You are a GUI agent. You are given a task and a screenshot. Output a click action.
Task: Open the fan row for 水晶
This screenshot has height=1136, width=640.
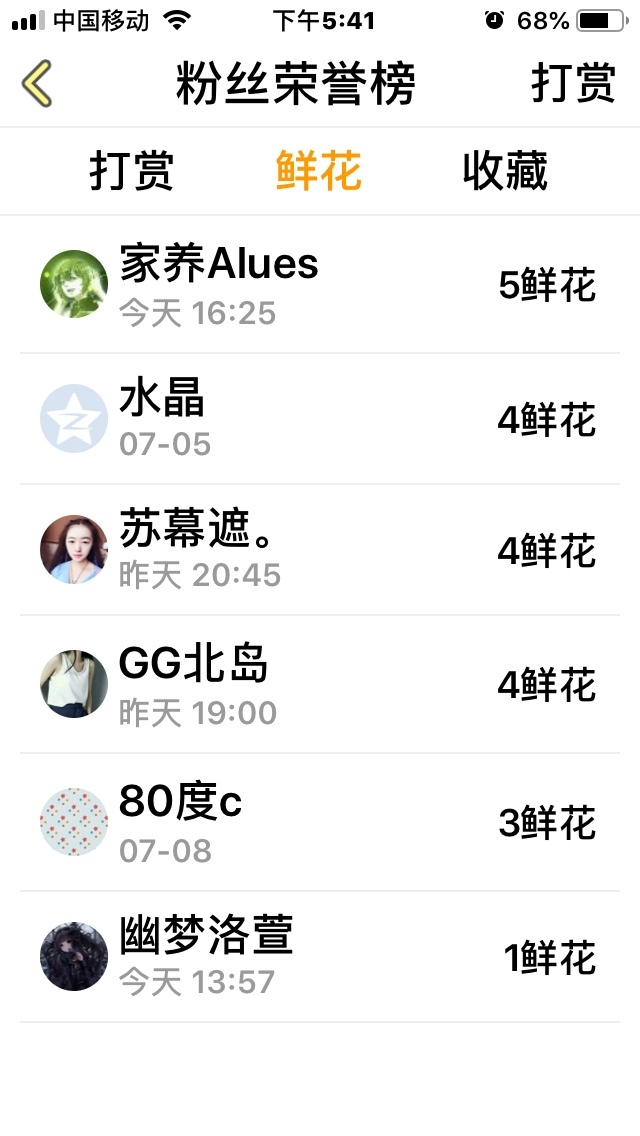click(x=320, y=419)
